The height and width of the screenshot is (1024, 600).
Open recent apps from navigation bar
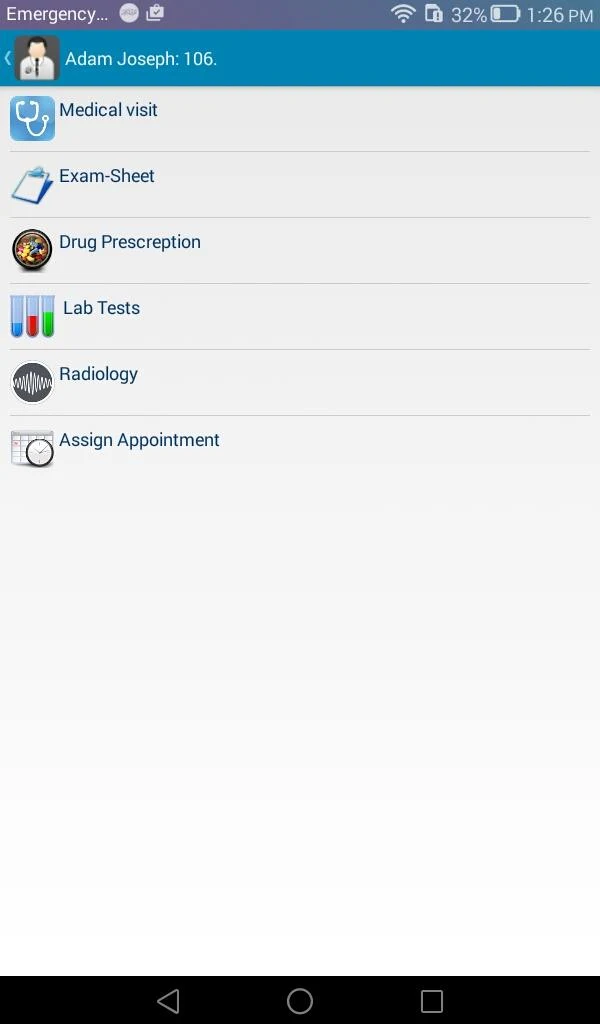[x=432, y=1000]
